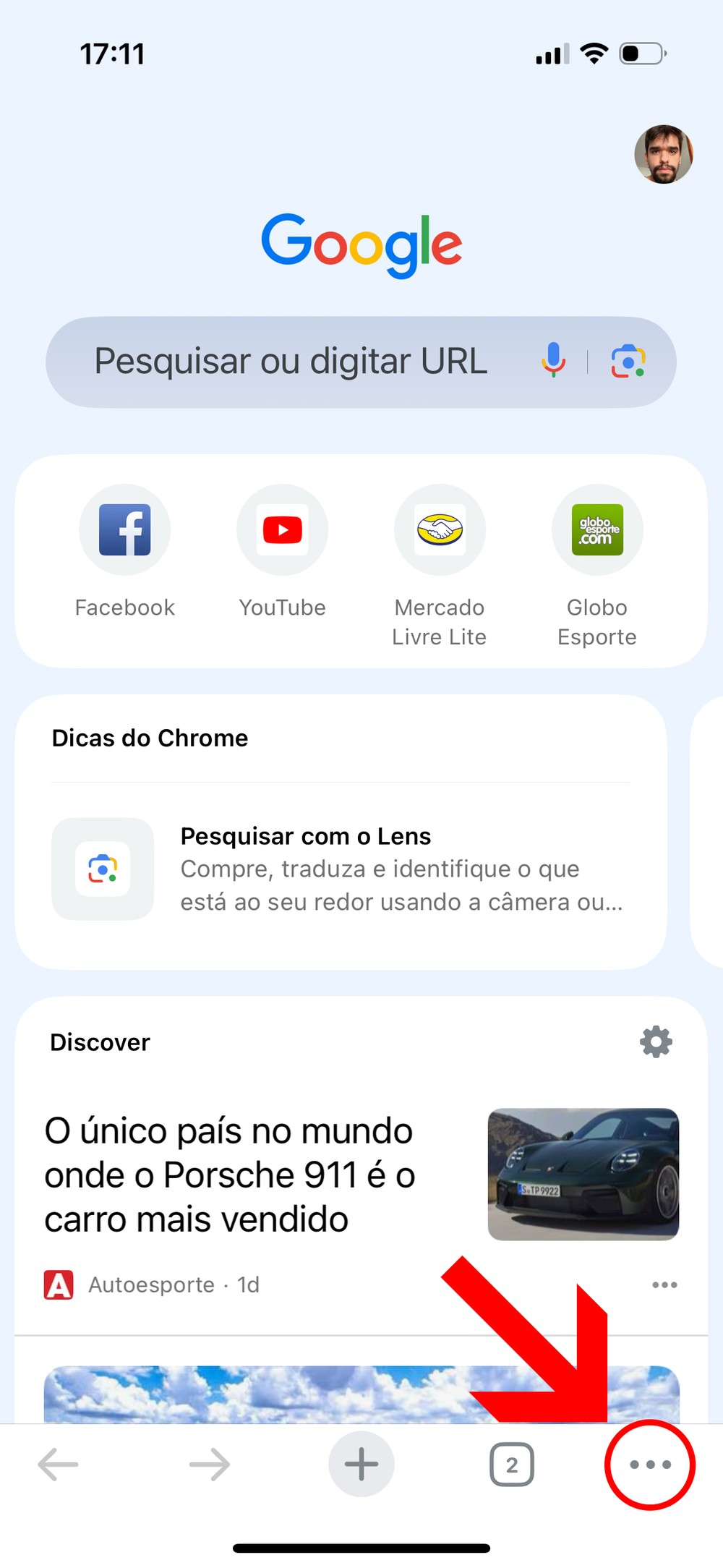Screen dimensions: 723x1568
Task: Open the Pesquisar com o Lens tip
Action: coord(340,869)
